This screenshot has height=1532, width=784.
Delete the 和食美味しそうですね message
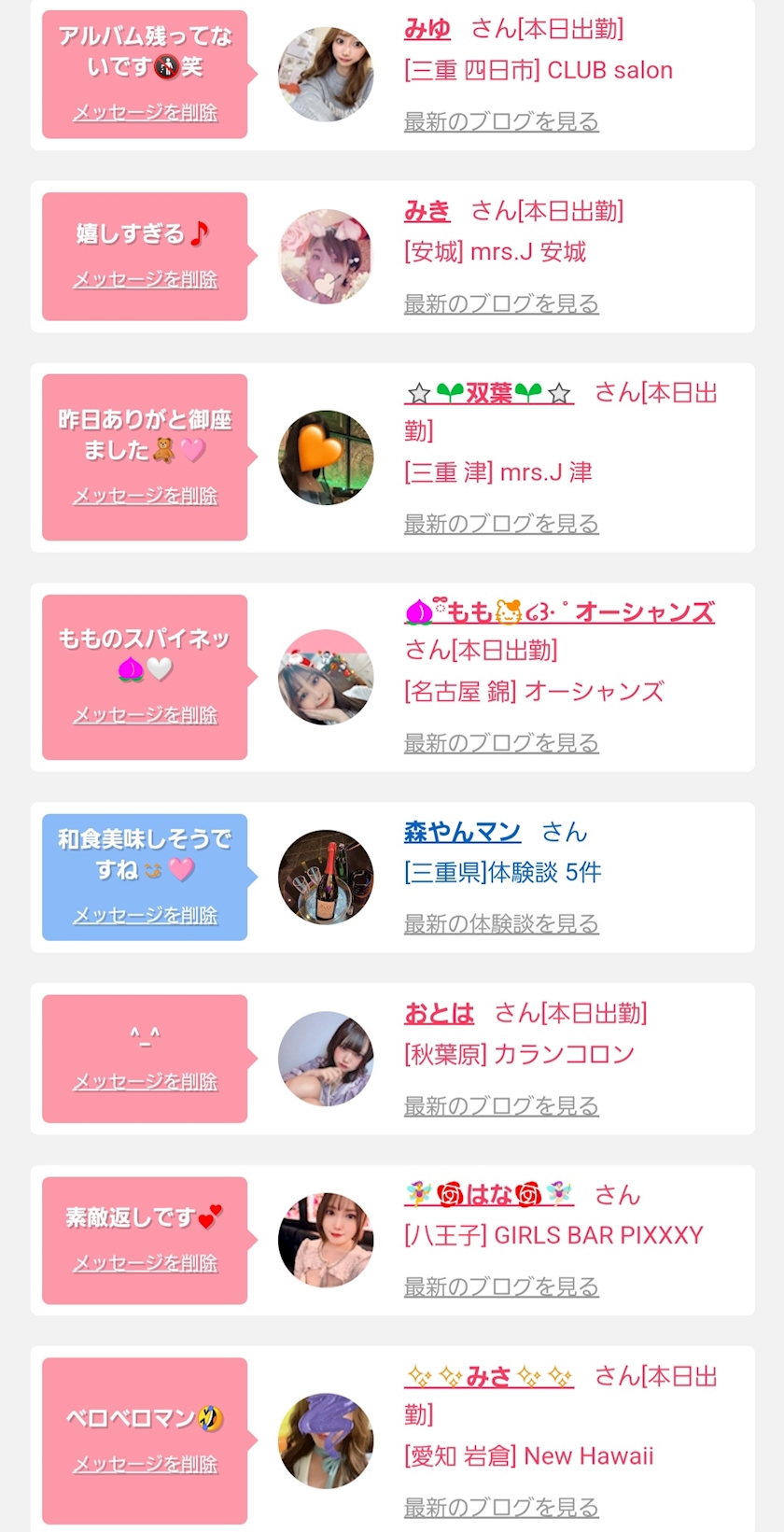145,916
